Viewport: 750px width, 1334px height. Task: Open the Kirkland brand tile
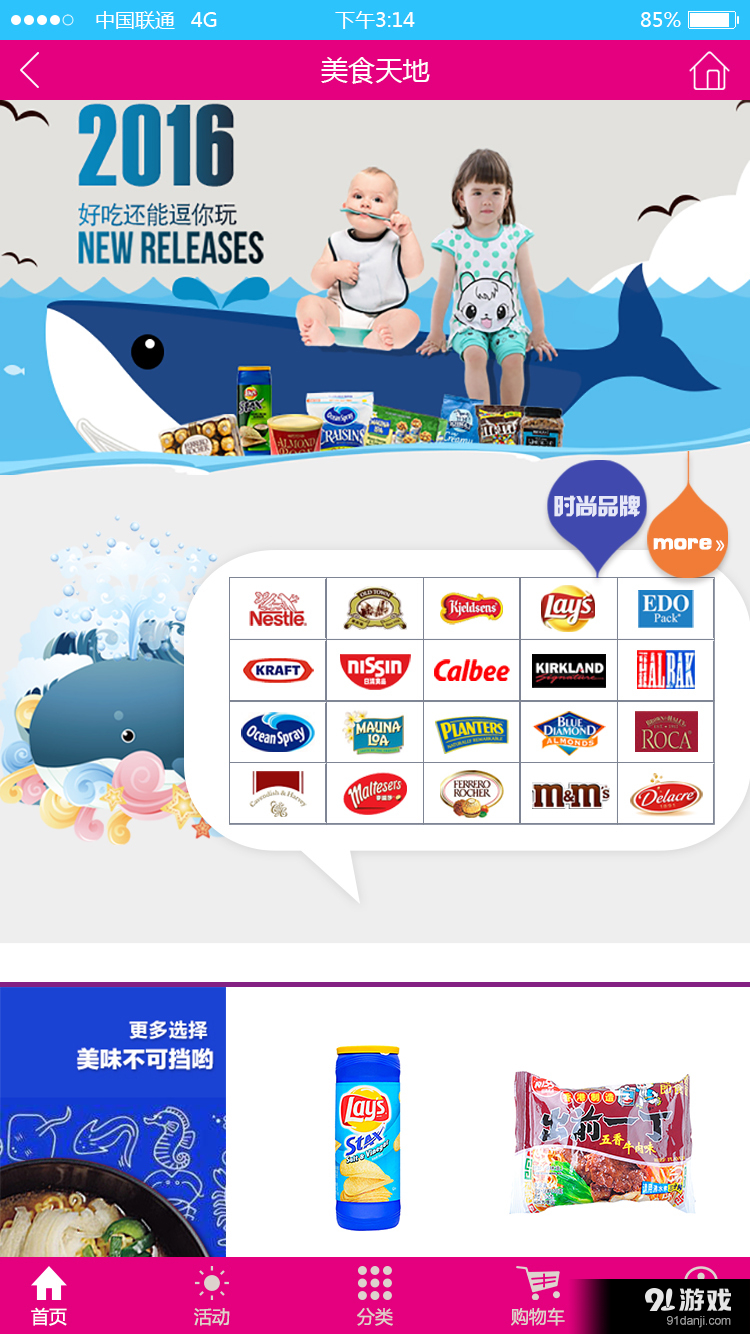(568, 670)
